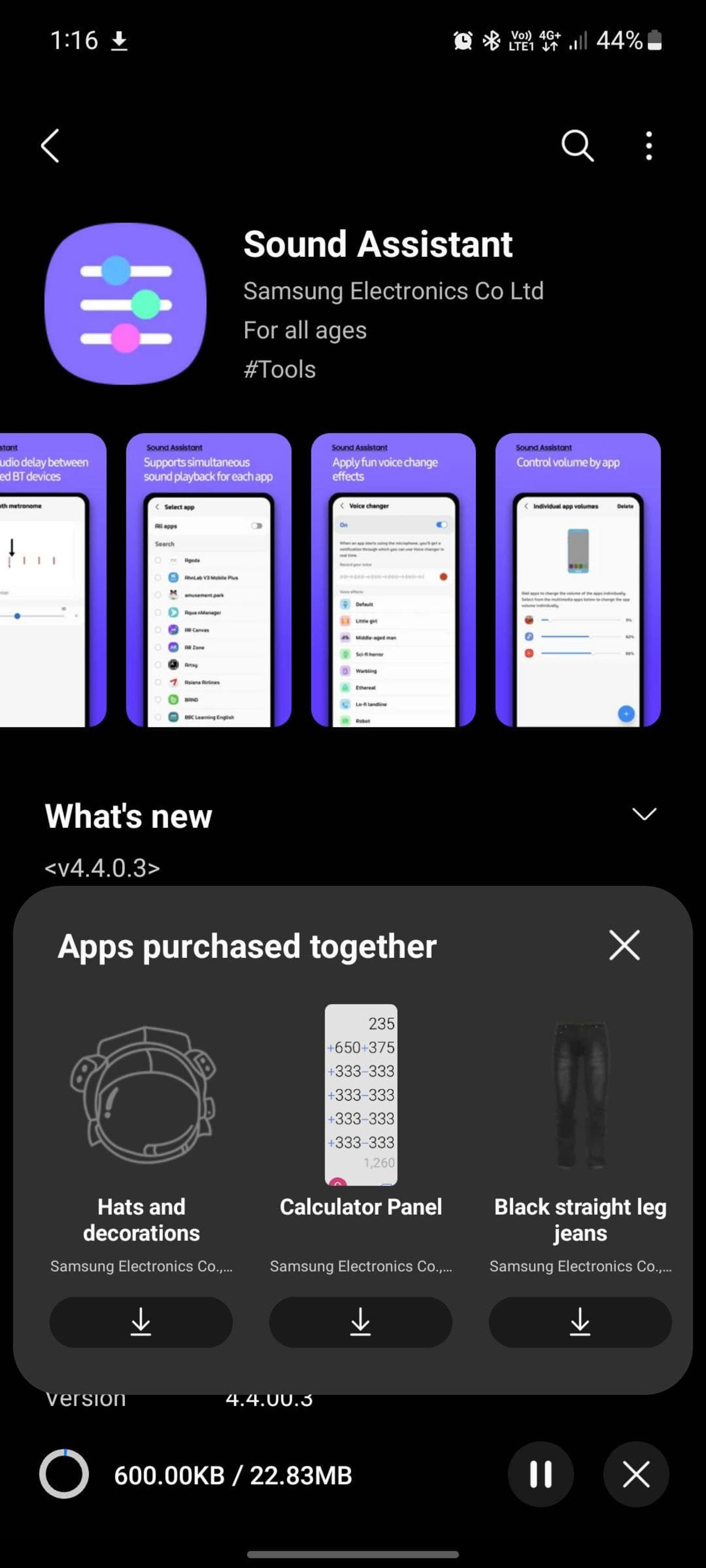
Task: Download Black straight leg jeans
Action: [x=580, y=1321]
